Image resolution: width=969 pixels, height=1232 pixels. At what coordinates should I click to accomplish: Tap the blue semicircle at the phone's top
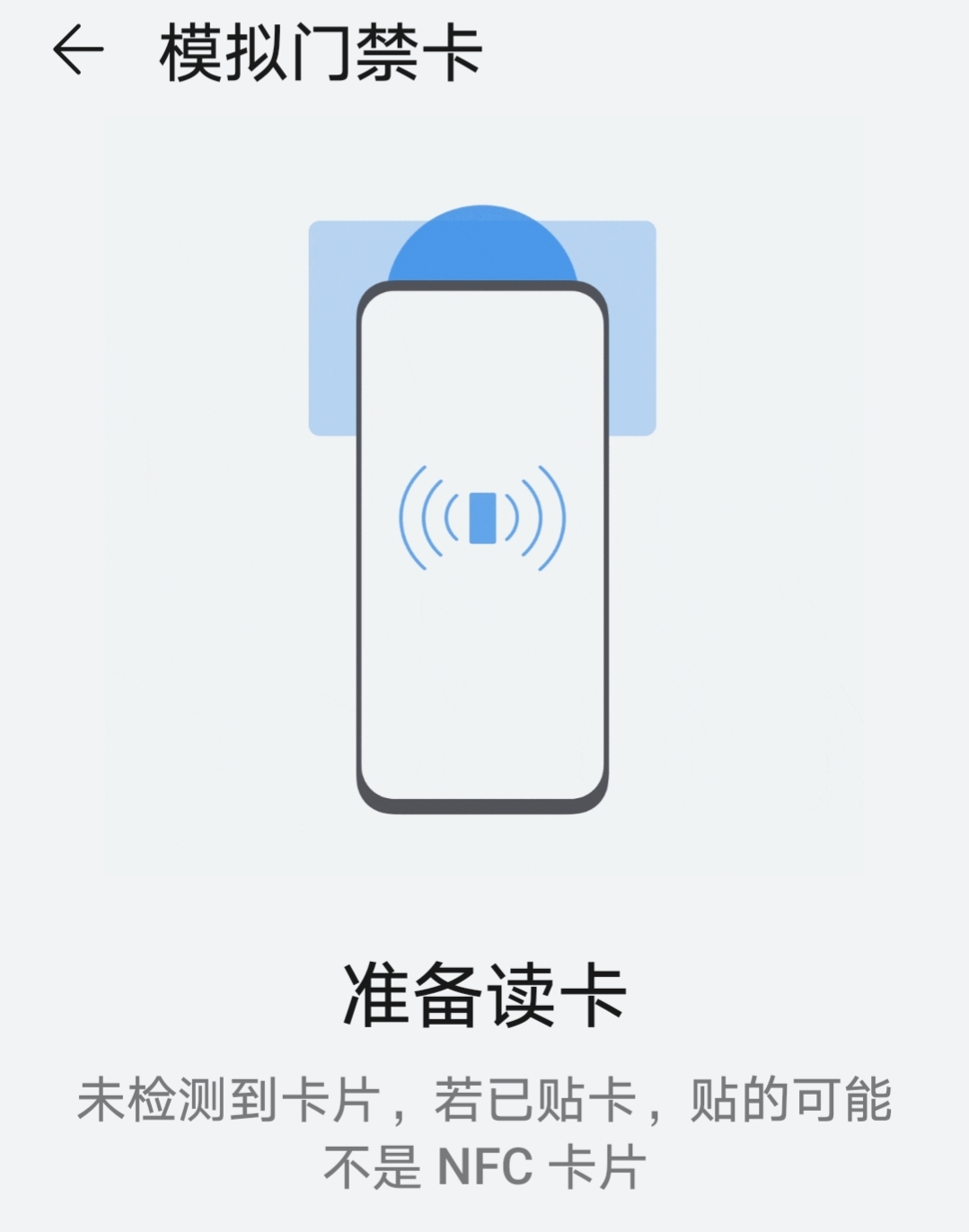pyautogui.click(x=482, y=242)
